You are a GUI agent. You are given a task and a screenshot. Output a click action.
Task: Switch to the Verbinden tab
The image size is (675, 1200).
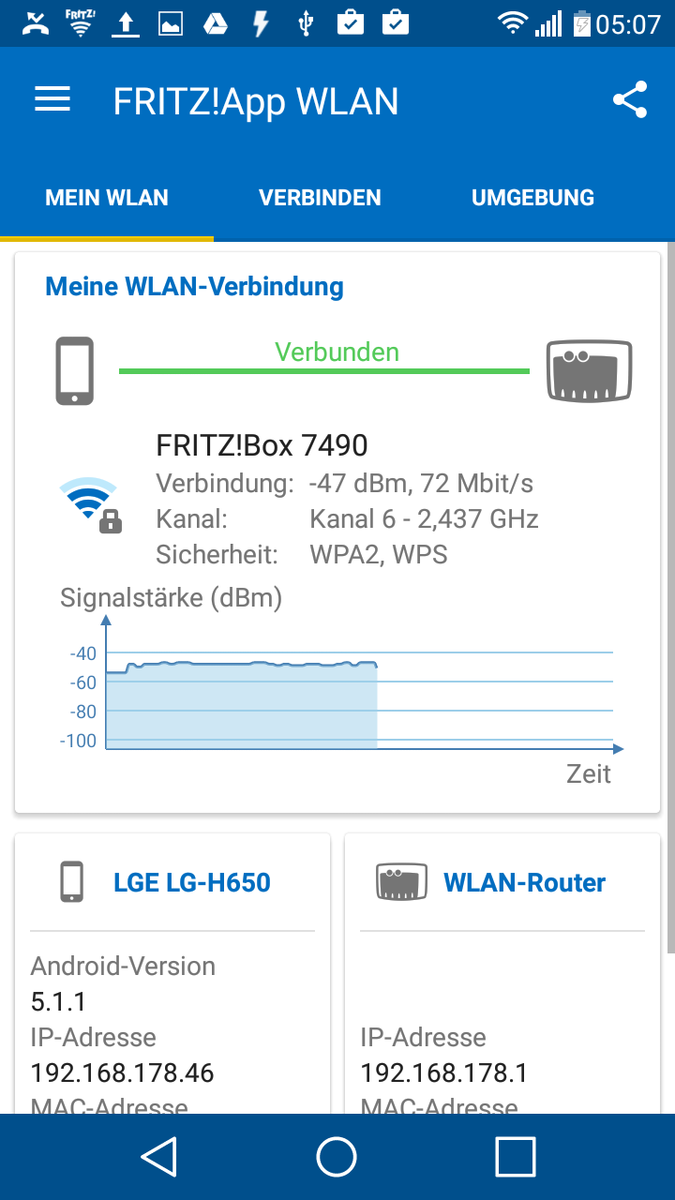point(320,198)
